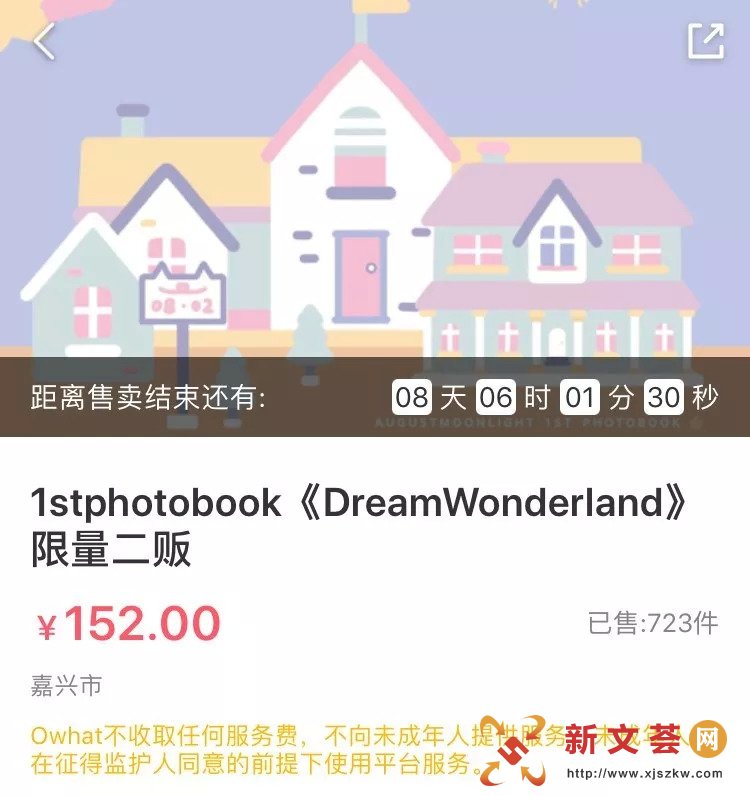Share this photobook listing
The width and height of the screenshot is (750, 796).
(705, 41)
